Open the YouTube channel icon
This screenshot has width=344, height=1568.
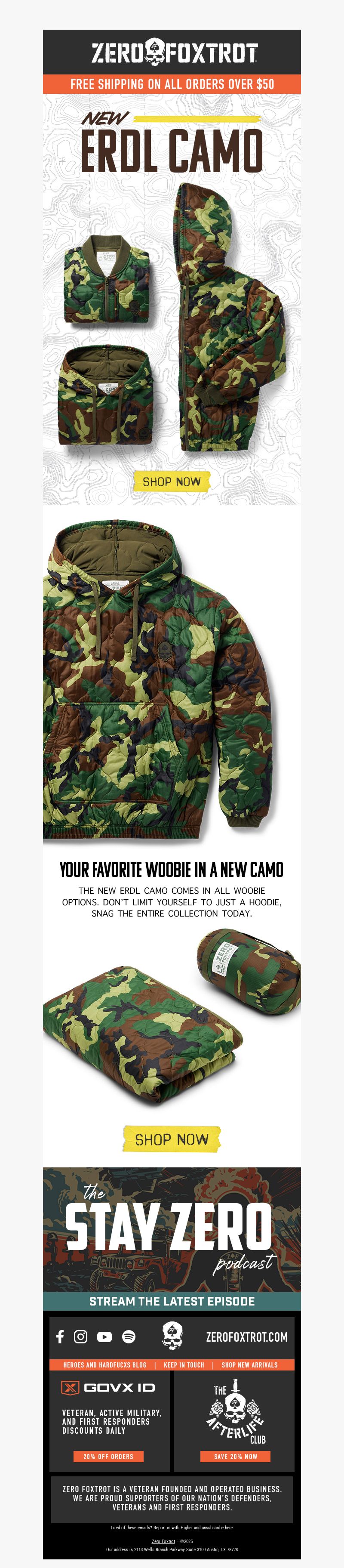[104, 1337]
